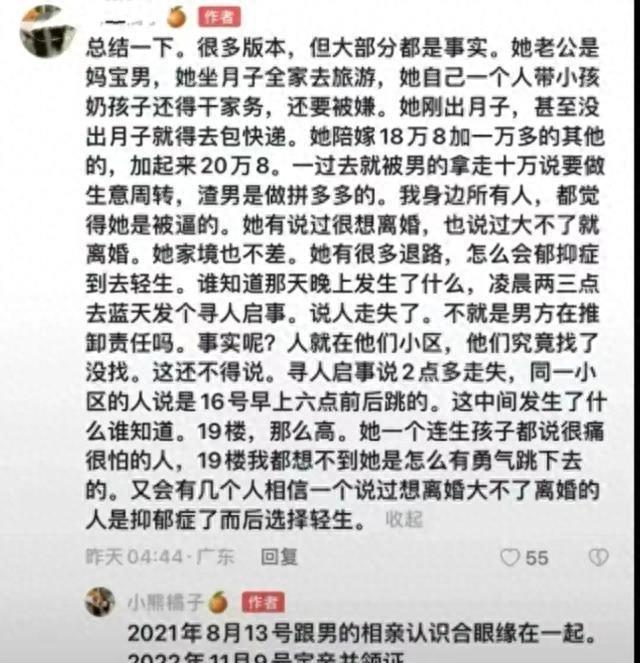Open the top commenter's avatar

point(47,32)
